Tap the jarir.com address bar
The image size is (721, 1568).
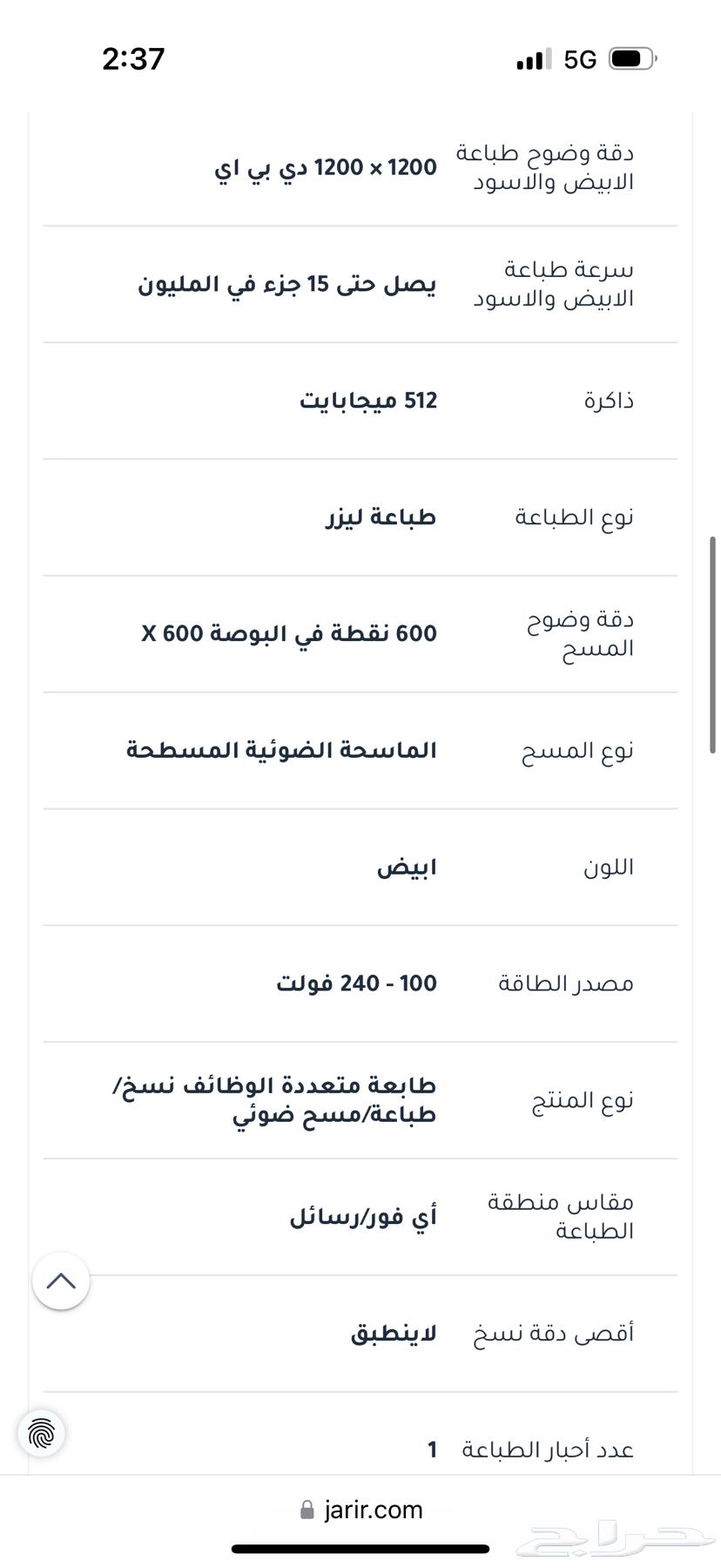(x=360, y=1510)
